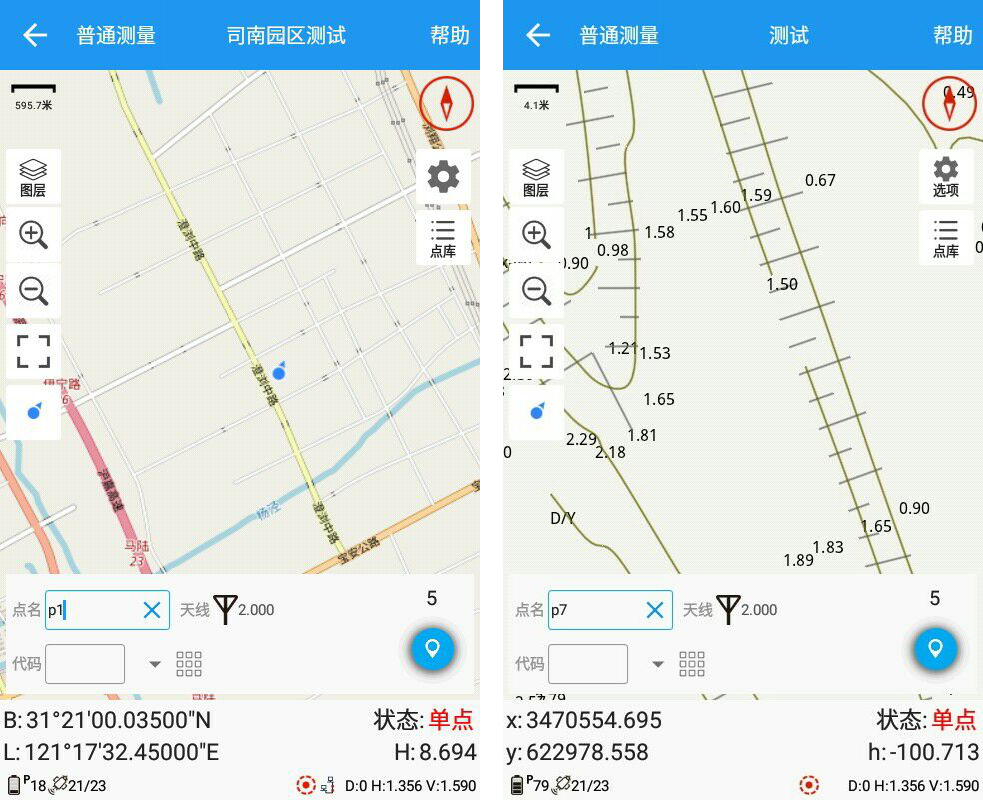Screen dimensions: 983x800
Task: Open 帮助 on the 测试 screen
Action: pos(952,35)
